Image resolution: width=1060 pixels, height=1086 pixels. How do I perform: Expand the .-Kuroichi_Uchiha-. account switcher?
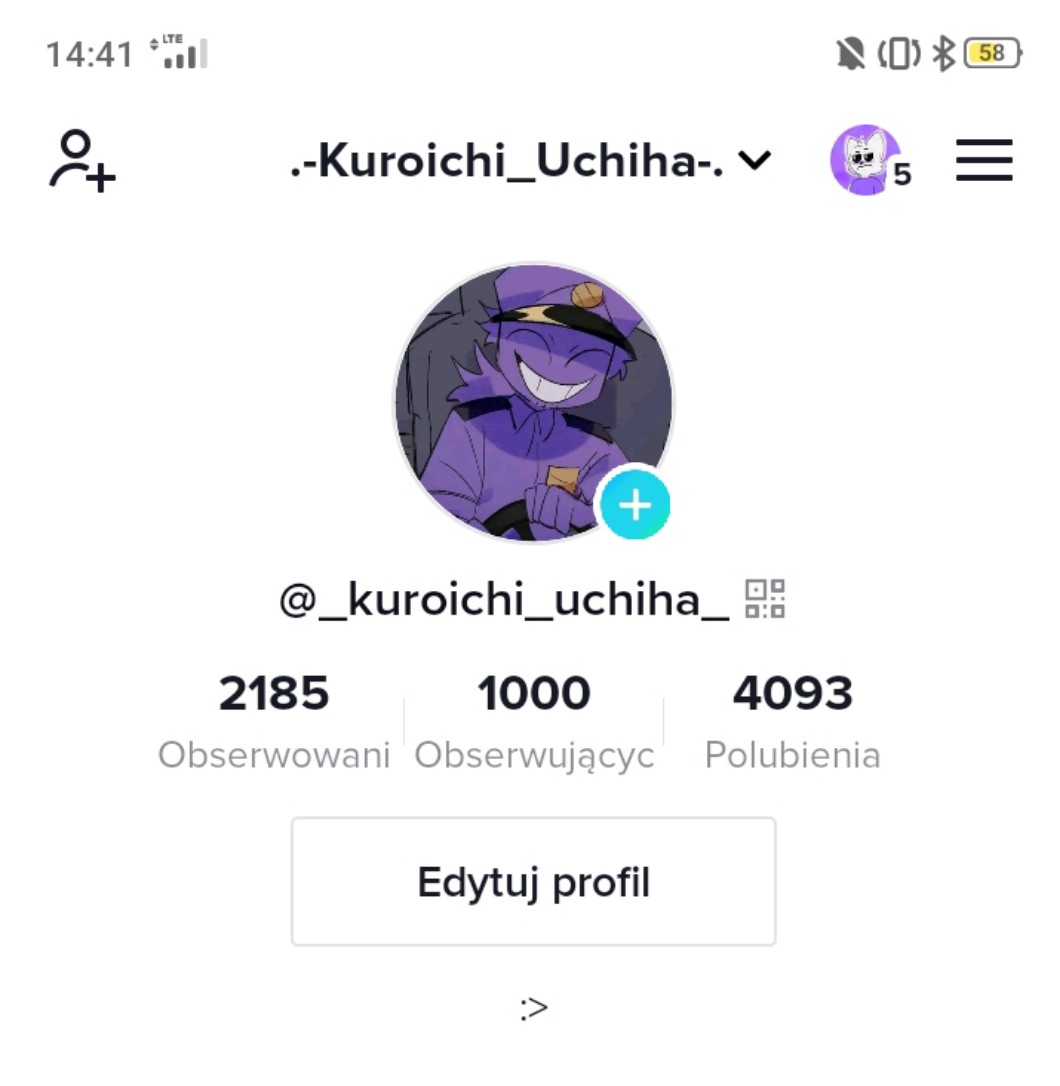coord(531,160)
